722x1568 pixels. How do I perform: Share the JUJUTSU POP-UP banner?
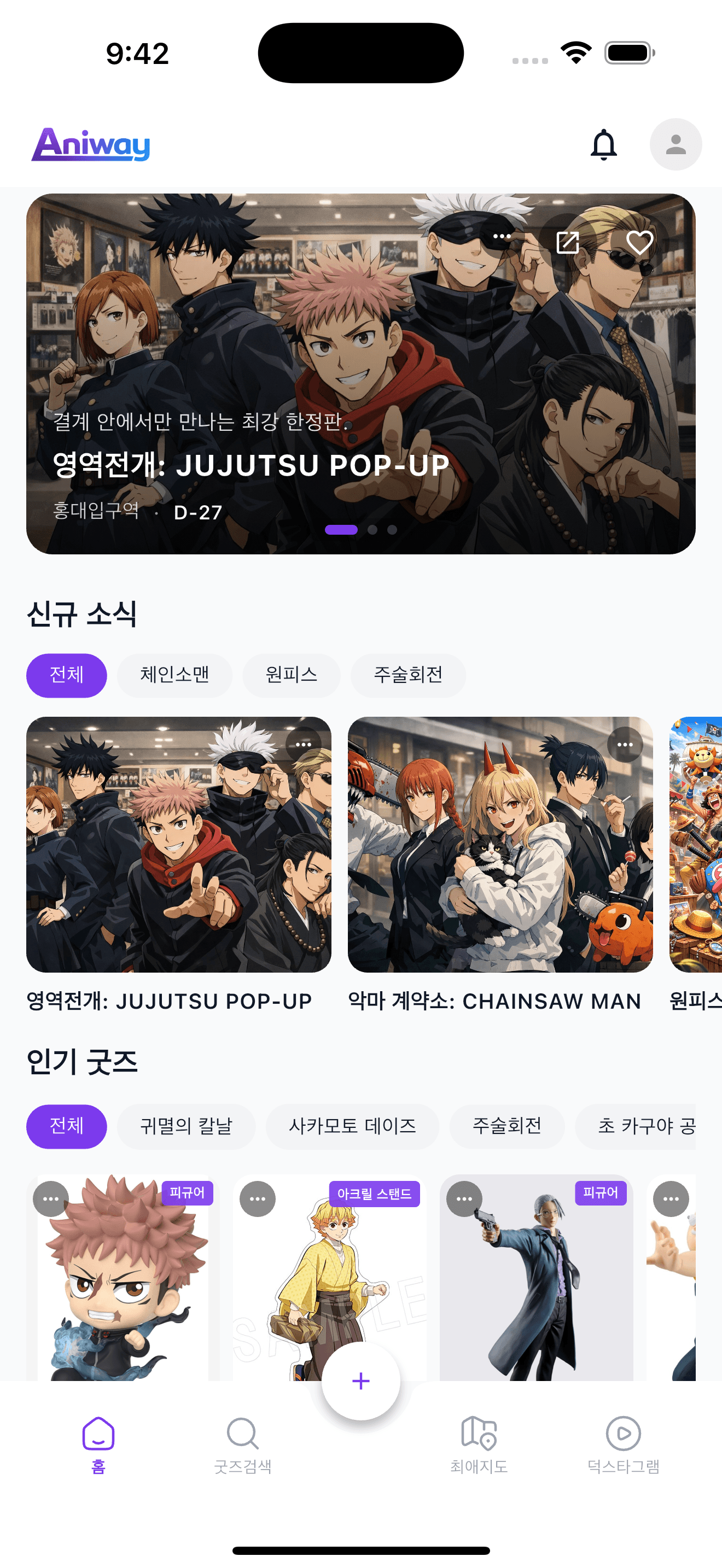(568, 243)
